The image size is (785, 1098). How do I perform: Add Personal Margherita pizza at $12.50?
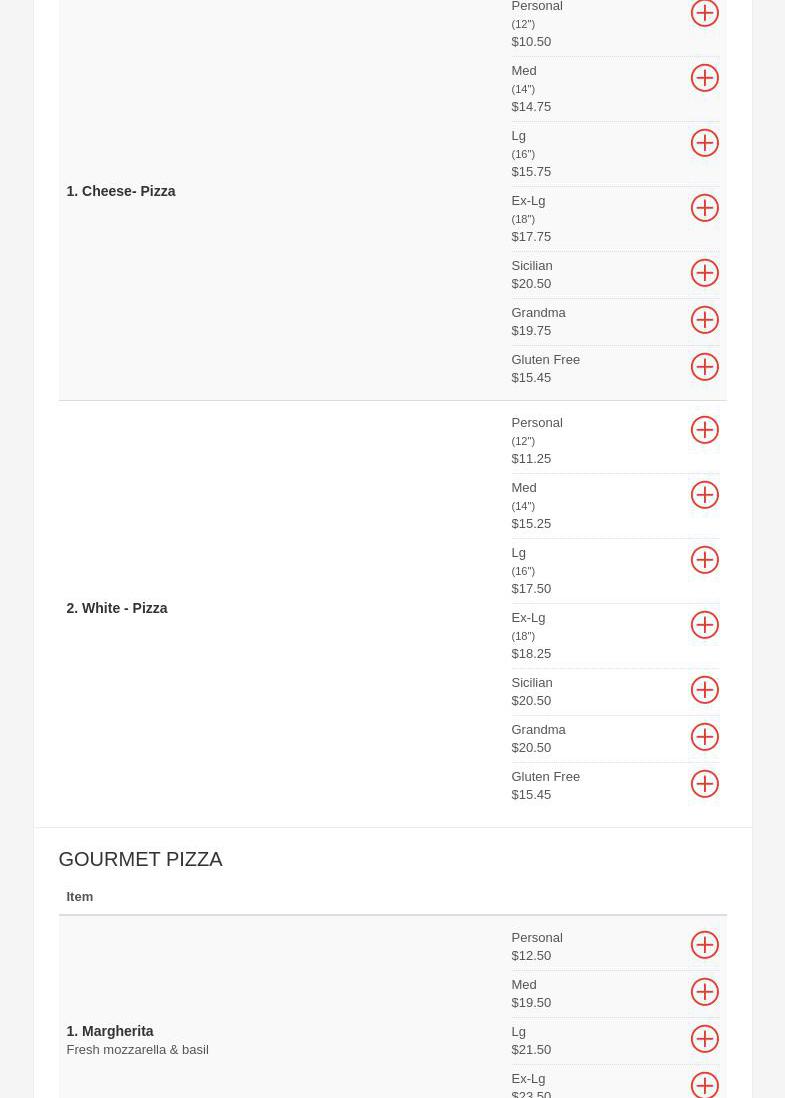point(704,945)
